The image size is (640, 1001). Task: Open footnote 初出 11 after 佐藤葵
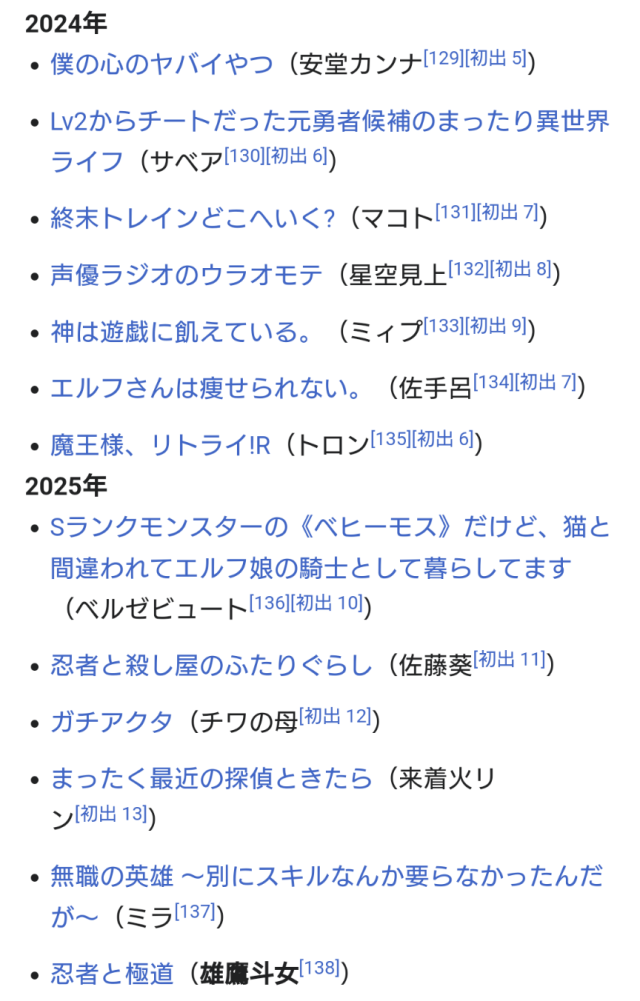point(510,658)
